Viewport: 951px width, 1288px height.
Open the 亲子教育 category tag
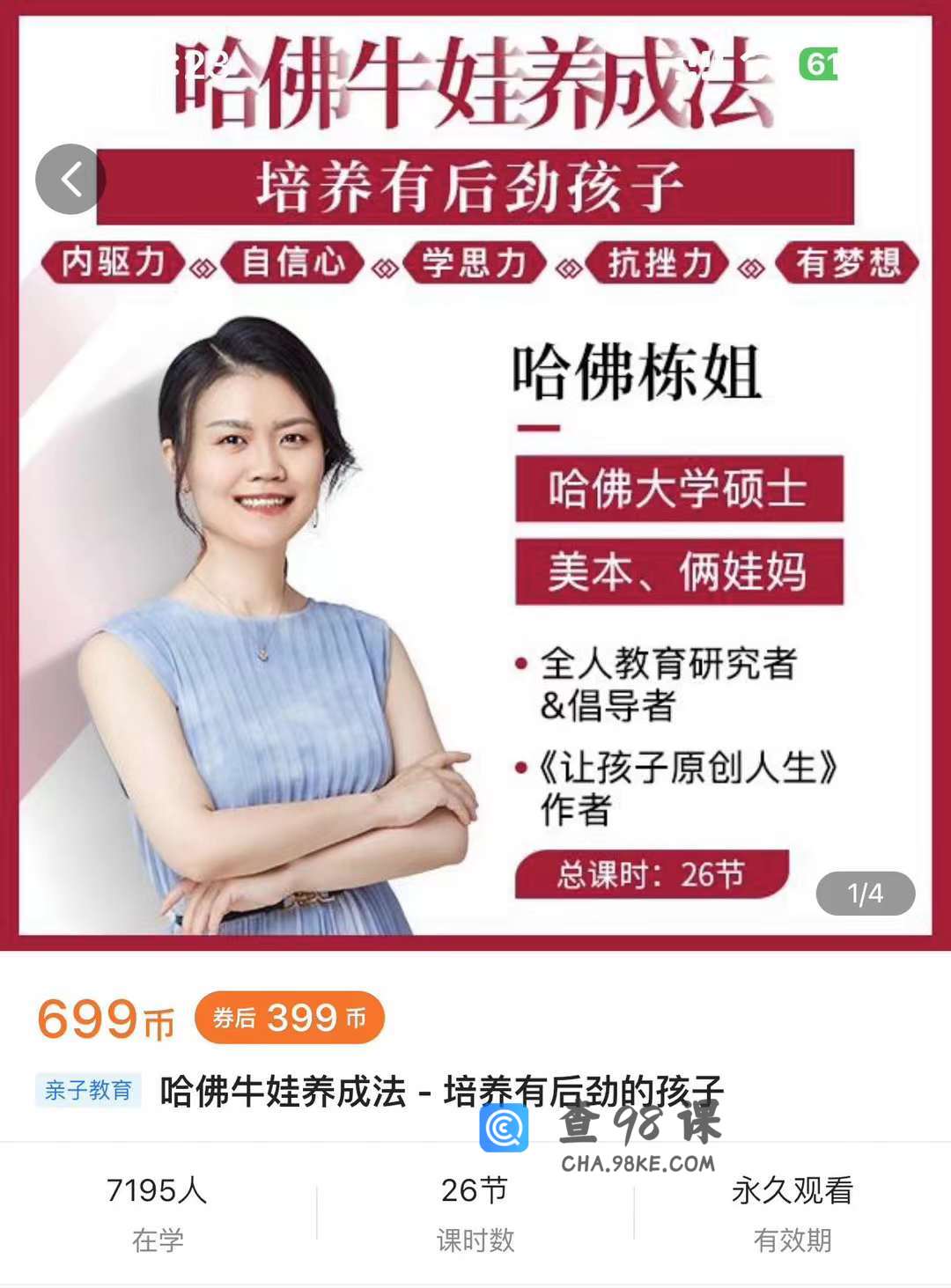88,1091
